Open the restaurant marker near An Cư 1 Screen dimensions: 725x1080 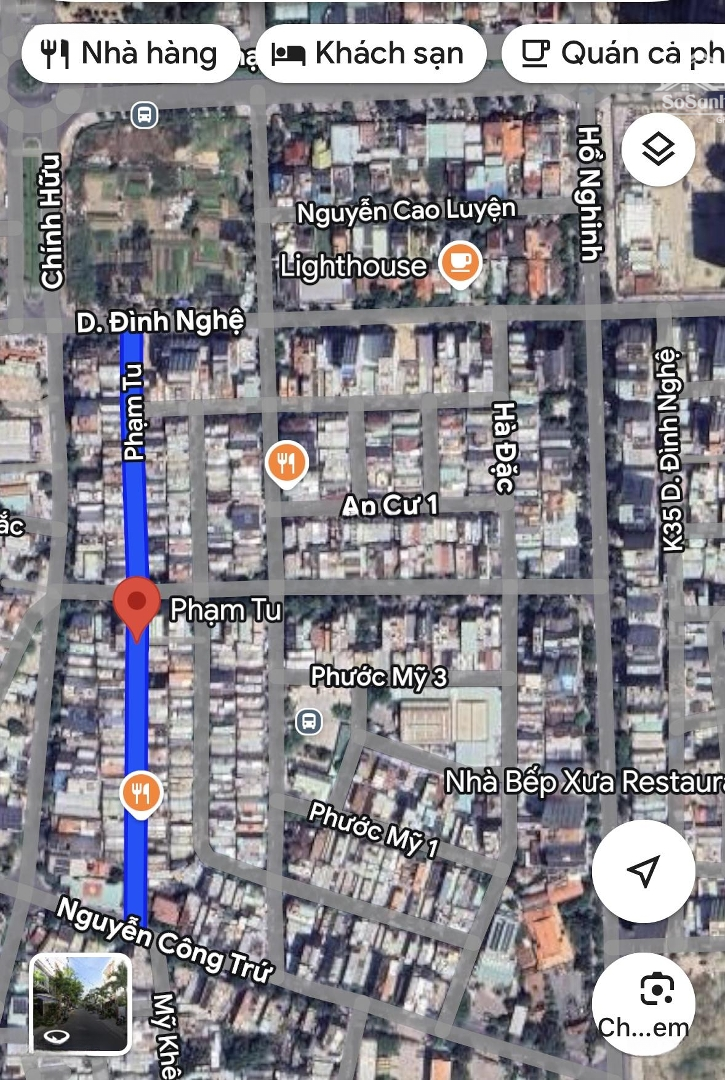point(288,462)
